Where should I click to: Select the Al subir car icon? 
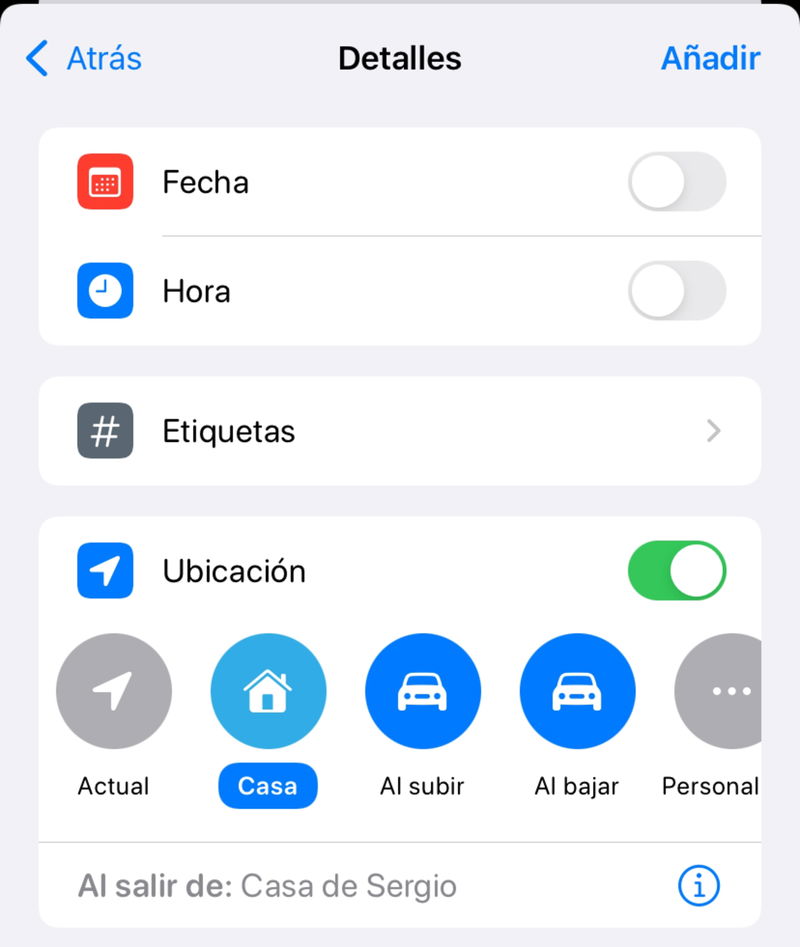422,690
